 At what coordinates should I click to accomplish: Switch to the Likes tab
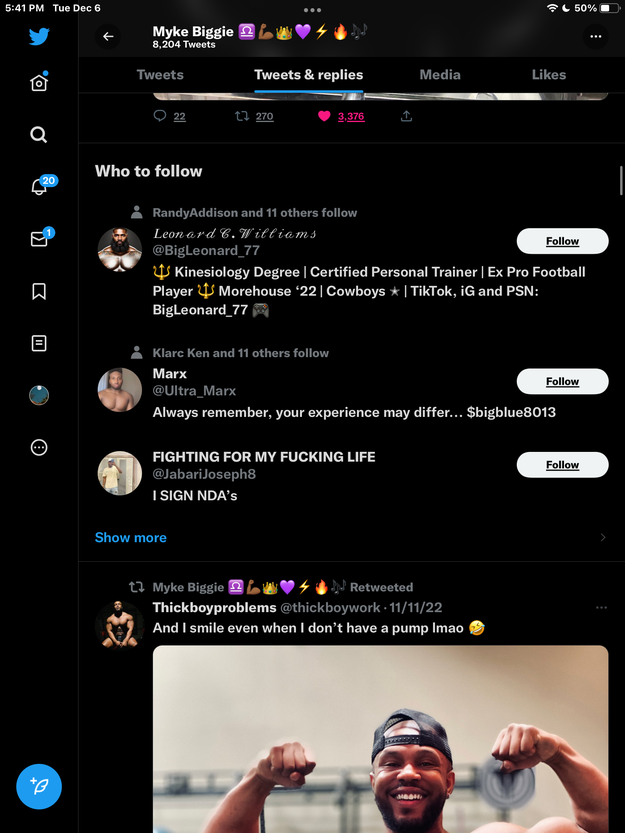pos(548,74)
